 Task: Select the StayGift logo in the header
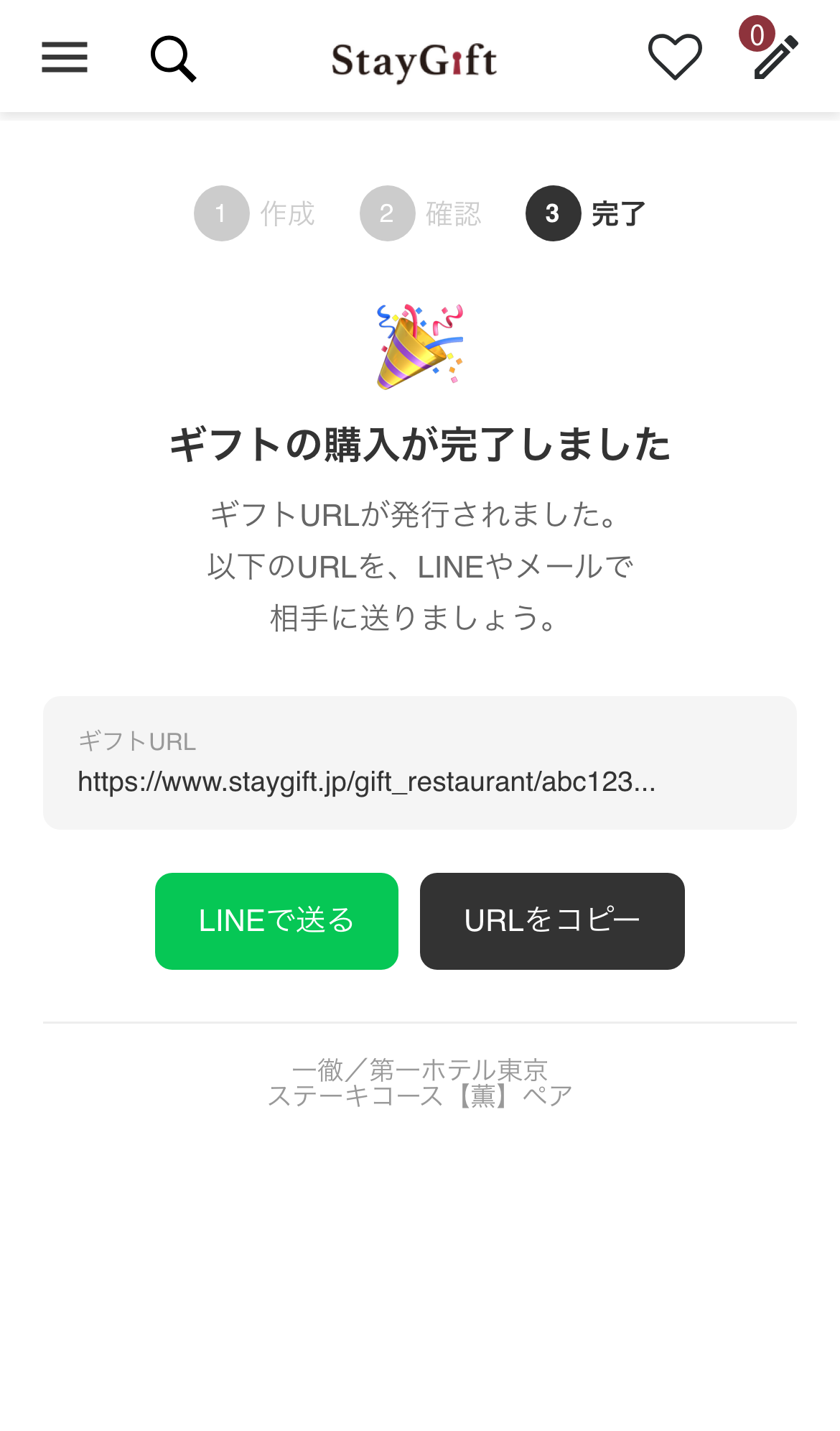tap(413, 60)
